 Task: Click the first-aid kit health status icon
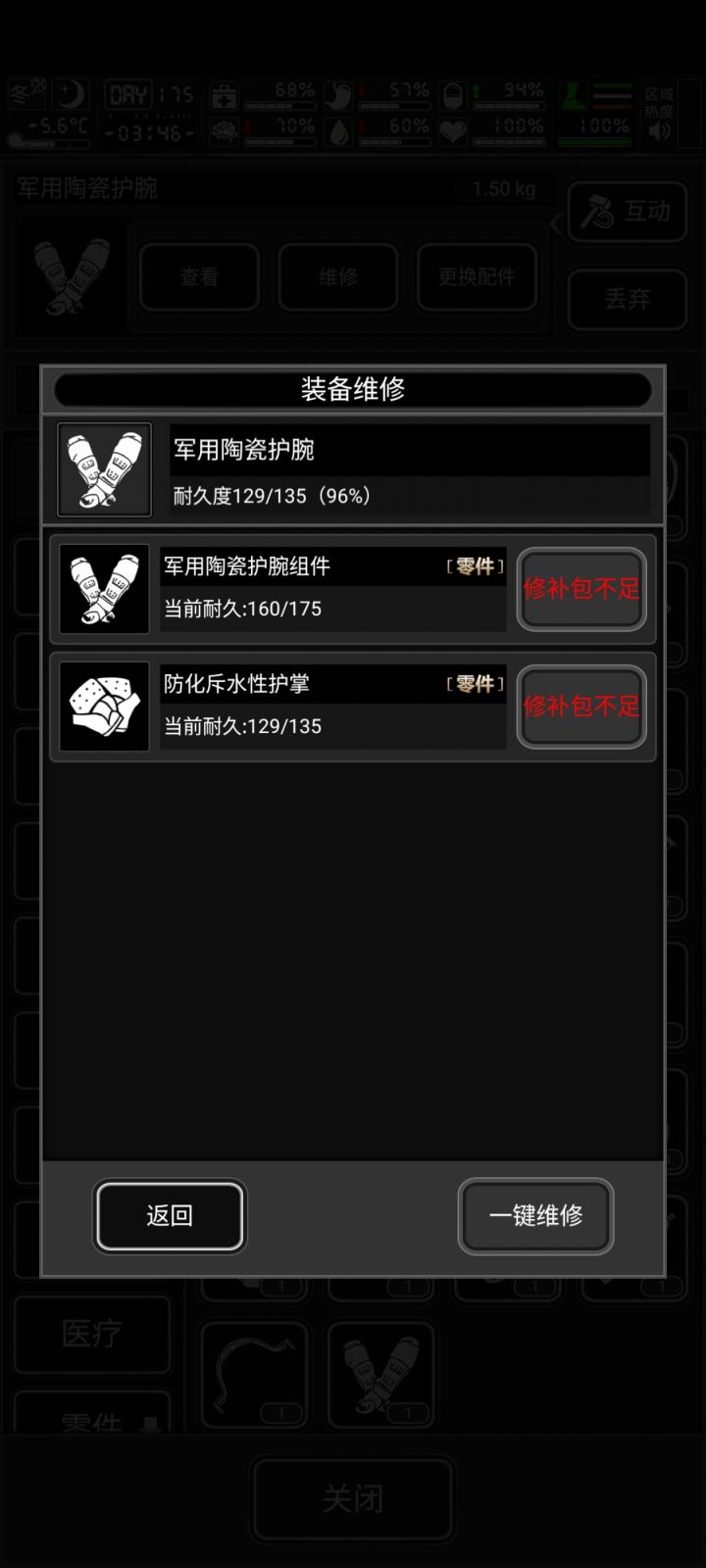224,96
